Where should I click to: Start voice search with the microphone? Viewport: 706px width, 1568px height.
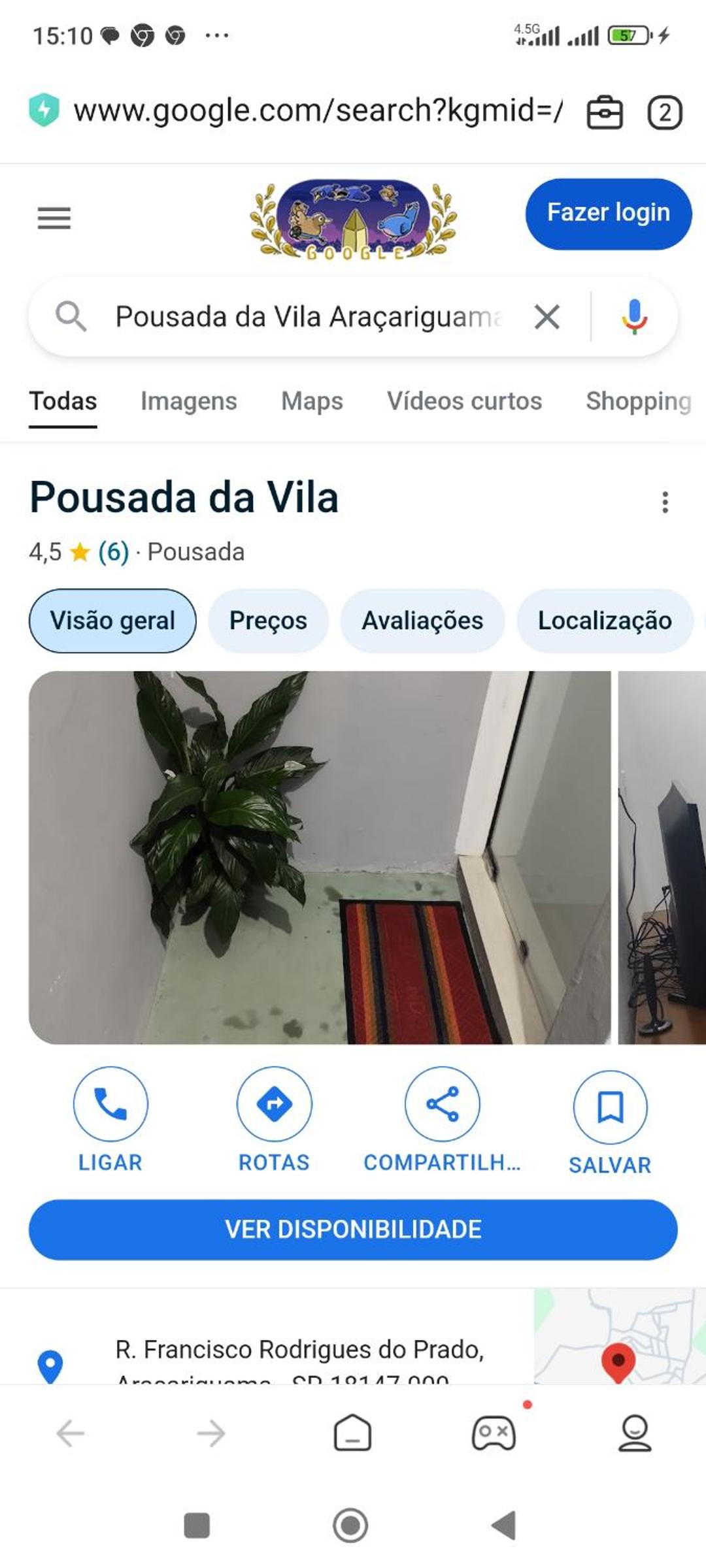(633, 318)
